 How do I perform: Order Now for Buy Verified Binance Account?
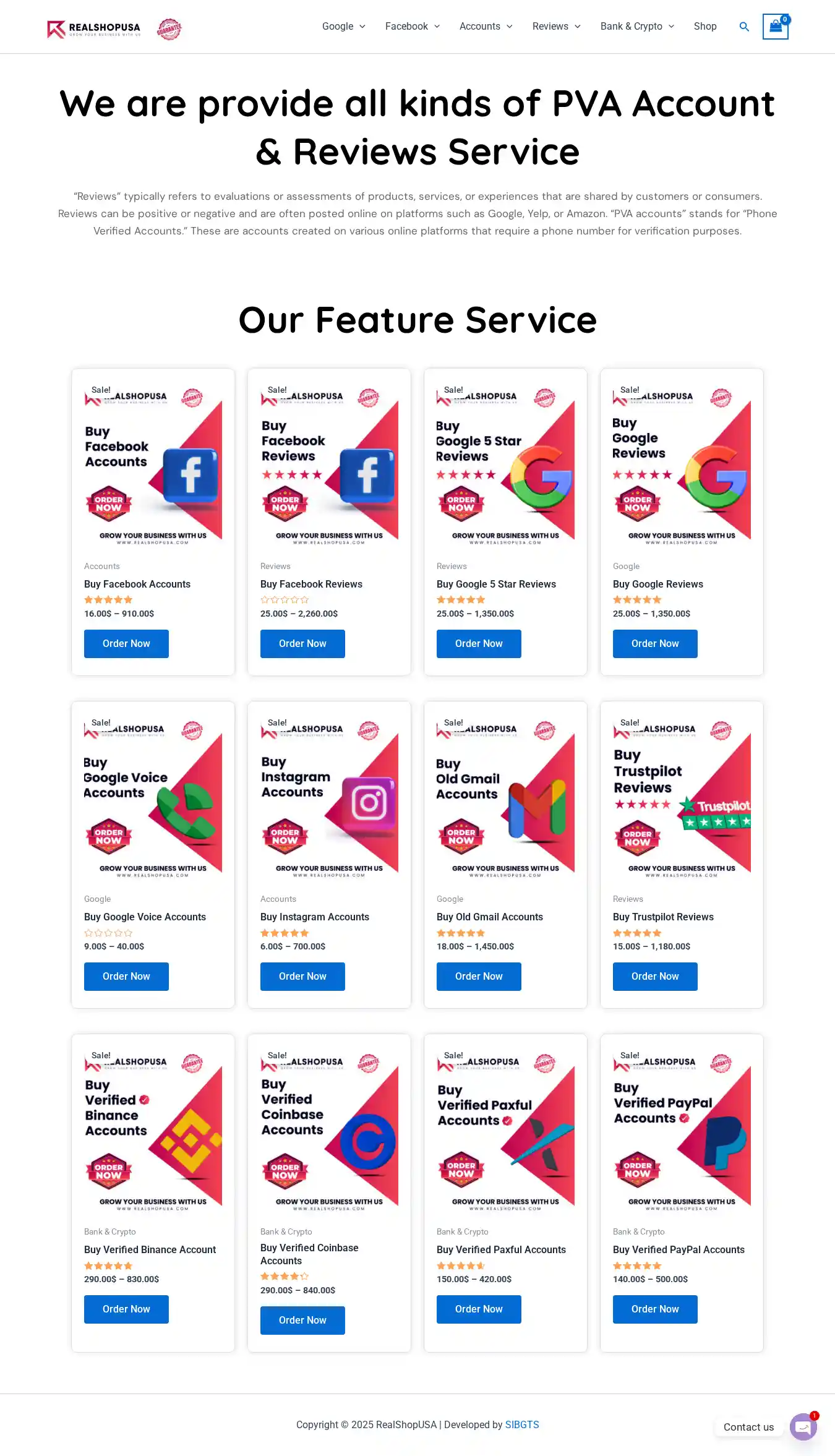(x=126, y=1309)
